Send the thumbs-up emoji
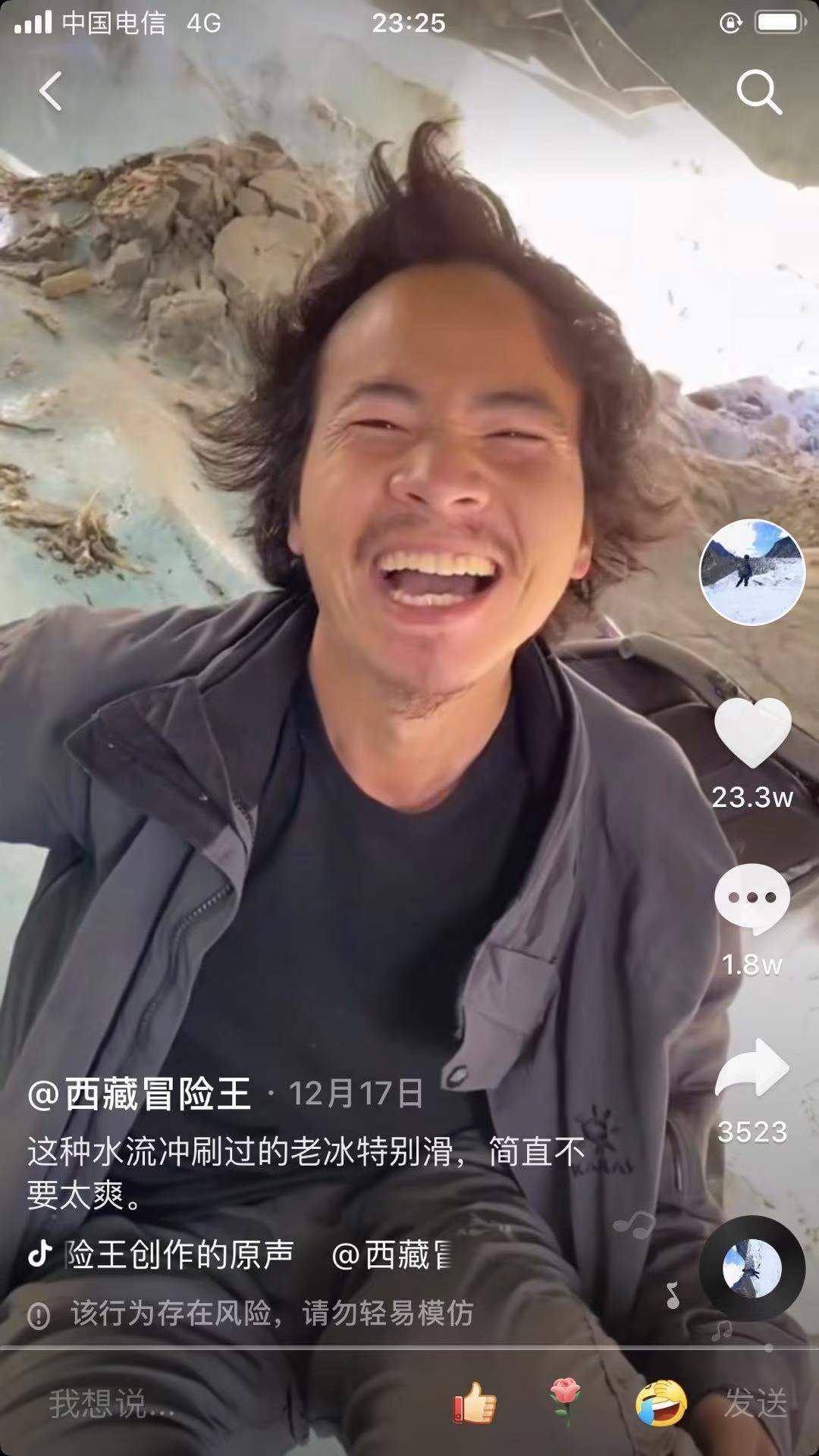The width and height of the screenshot is (819, 1456). click(x=475, y=1403)
